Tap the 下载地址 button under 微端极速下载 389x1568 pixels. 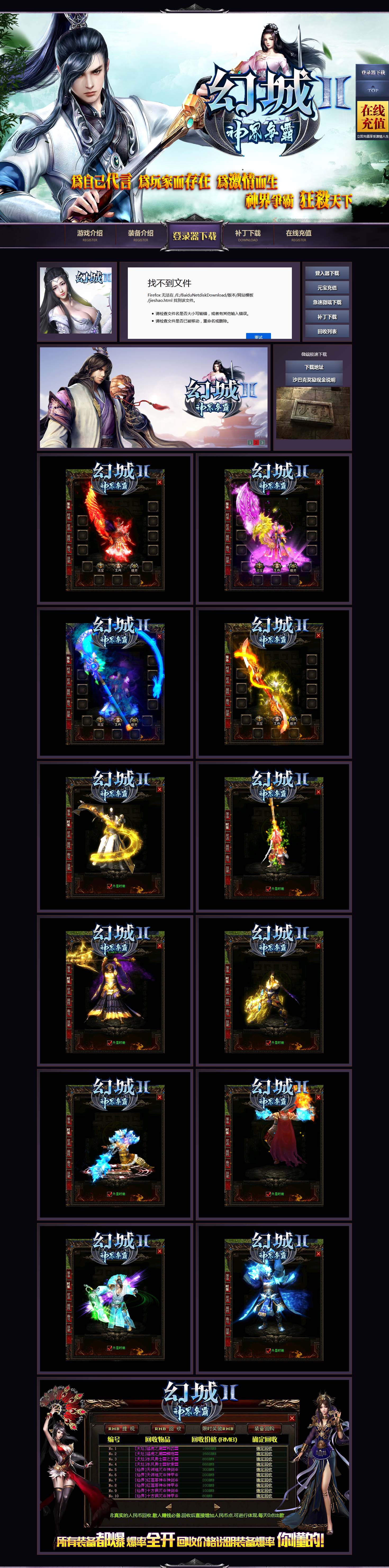(314, 367)
